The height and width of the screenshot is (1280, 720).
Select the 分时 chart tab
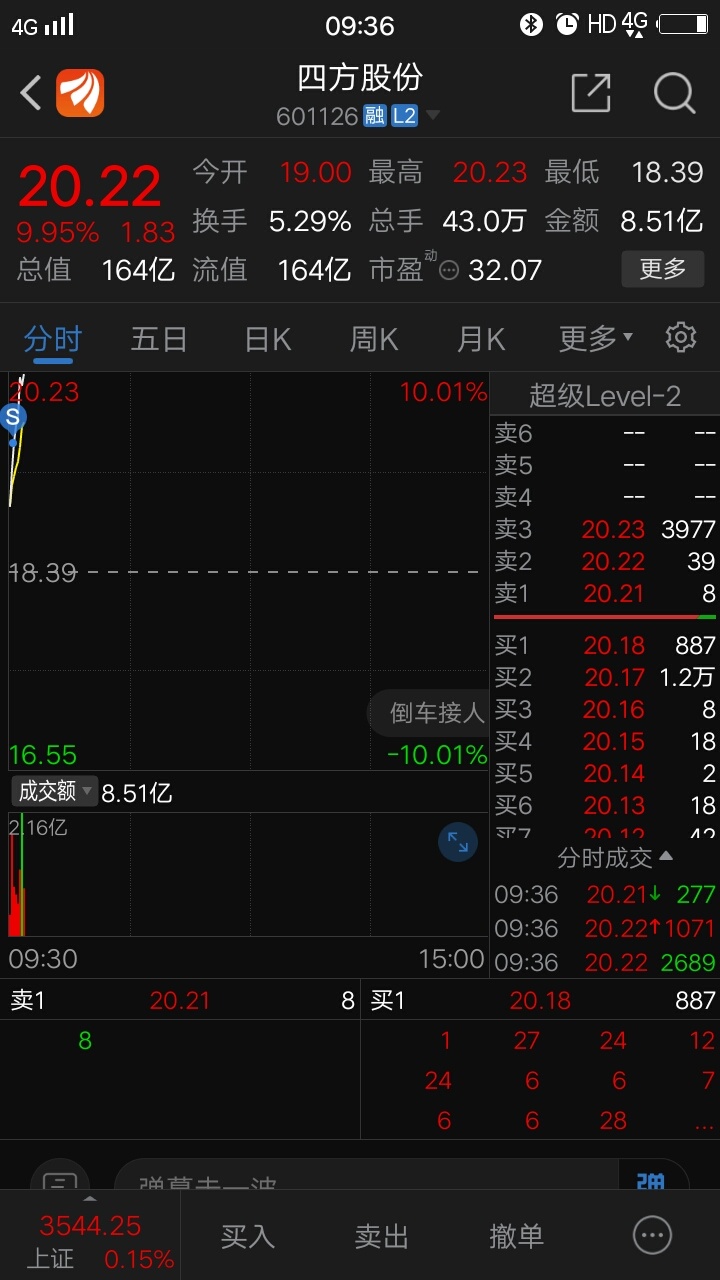(x=52, y=339)
